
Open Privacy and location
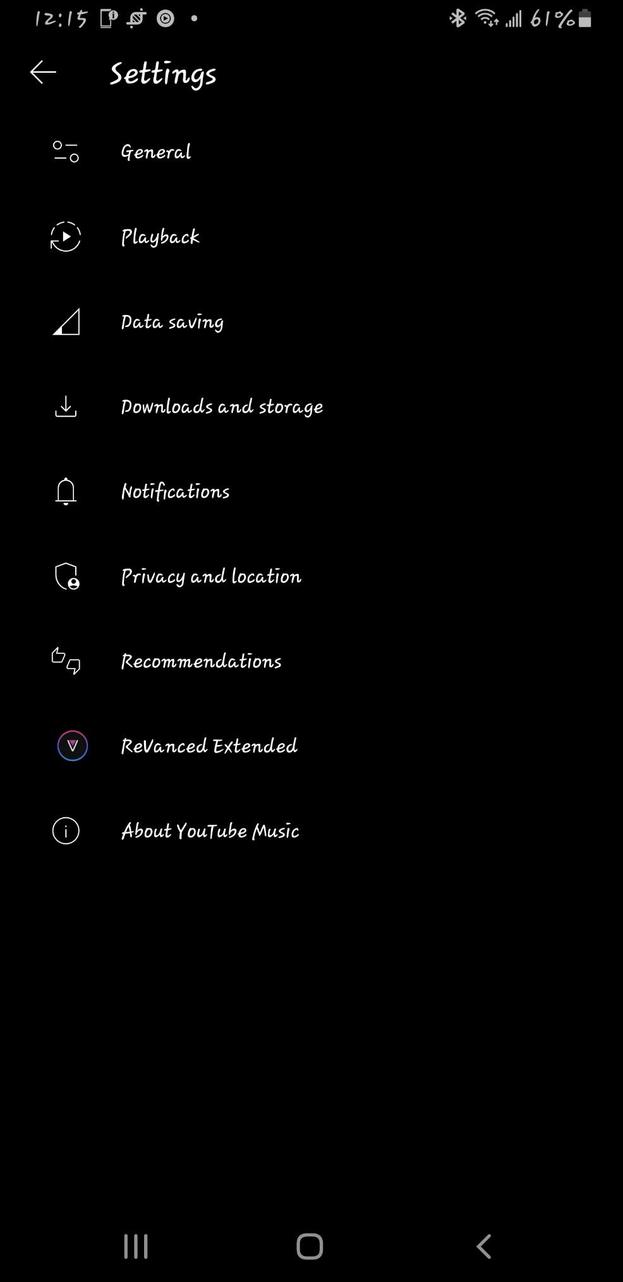(x=210, y=577)
